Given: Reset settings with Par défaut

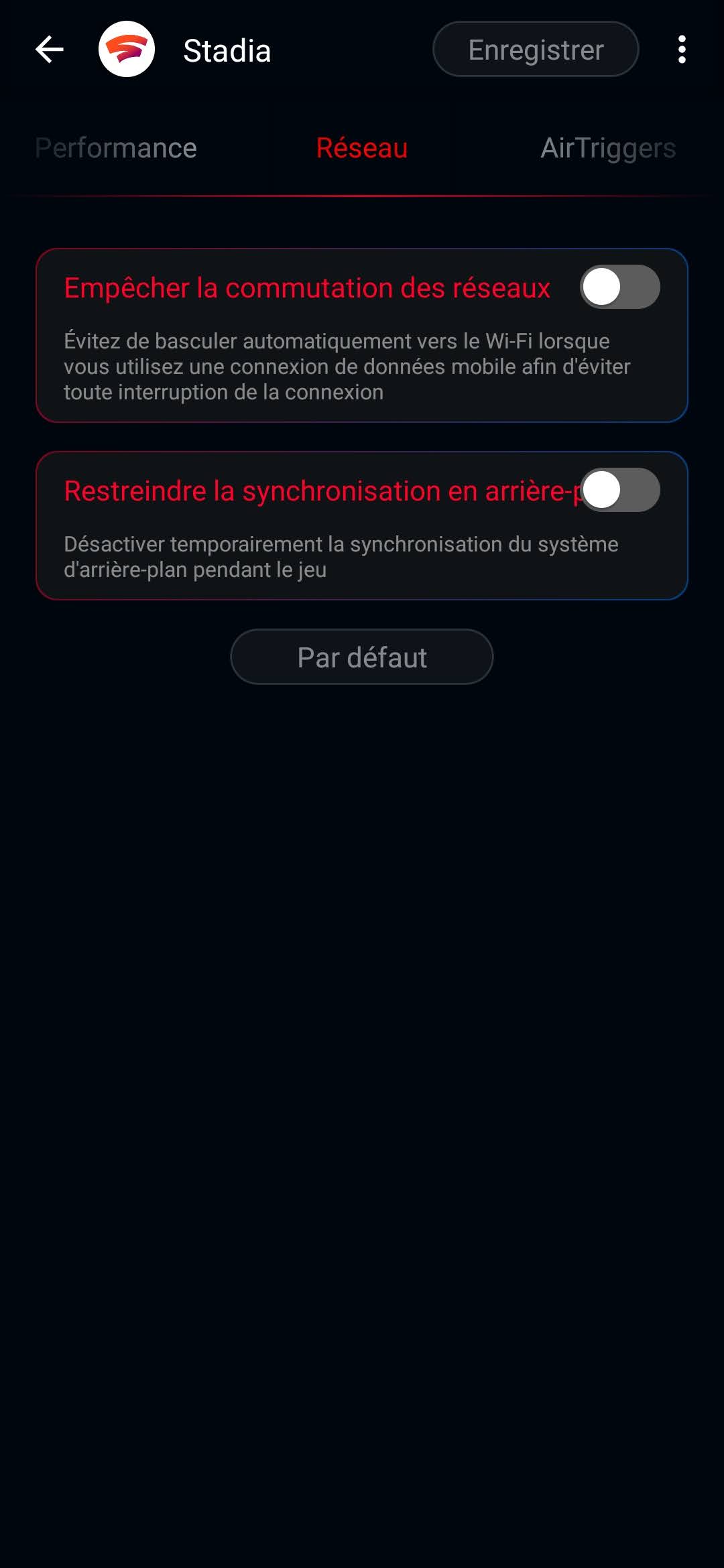Looking at the screenshot, I should click(x=362, y=657).
